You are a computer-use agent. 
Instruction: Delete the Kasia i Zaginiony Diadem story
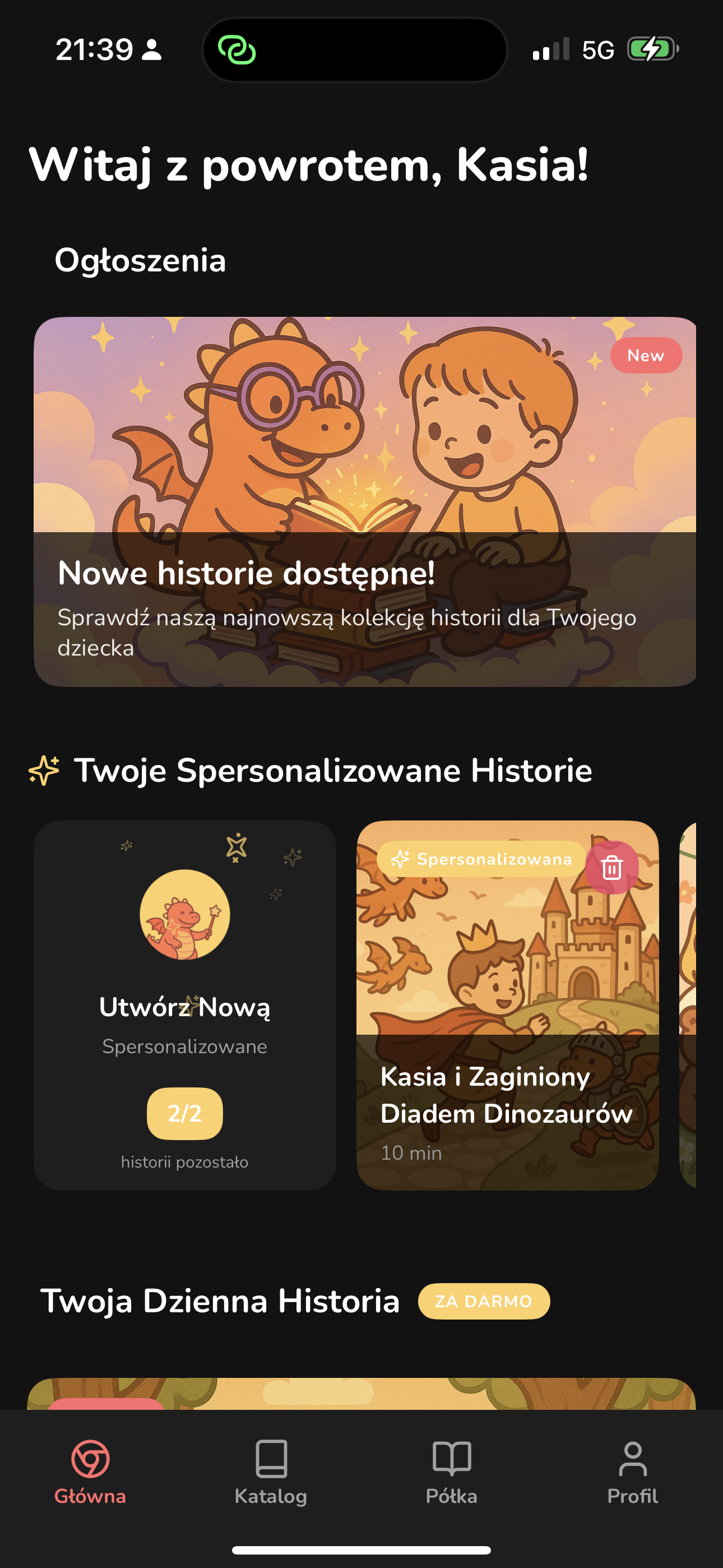point(611,868)
